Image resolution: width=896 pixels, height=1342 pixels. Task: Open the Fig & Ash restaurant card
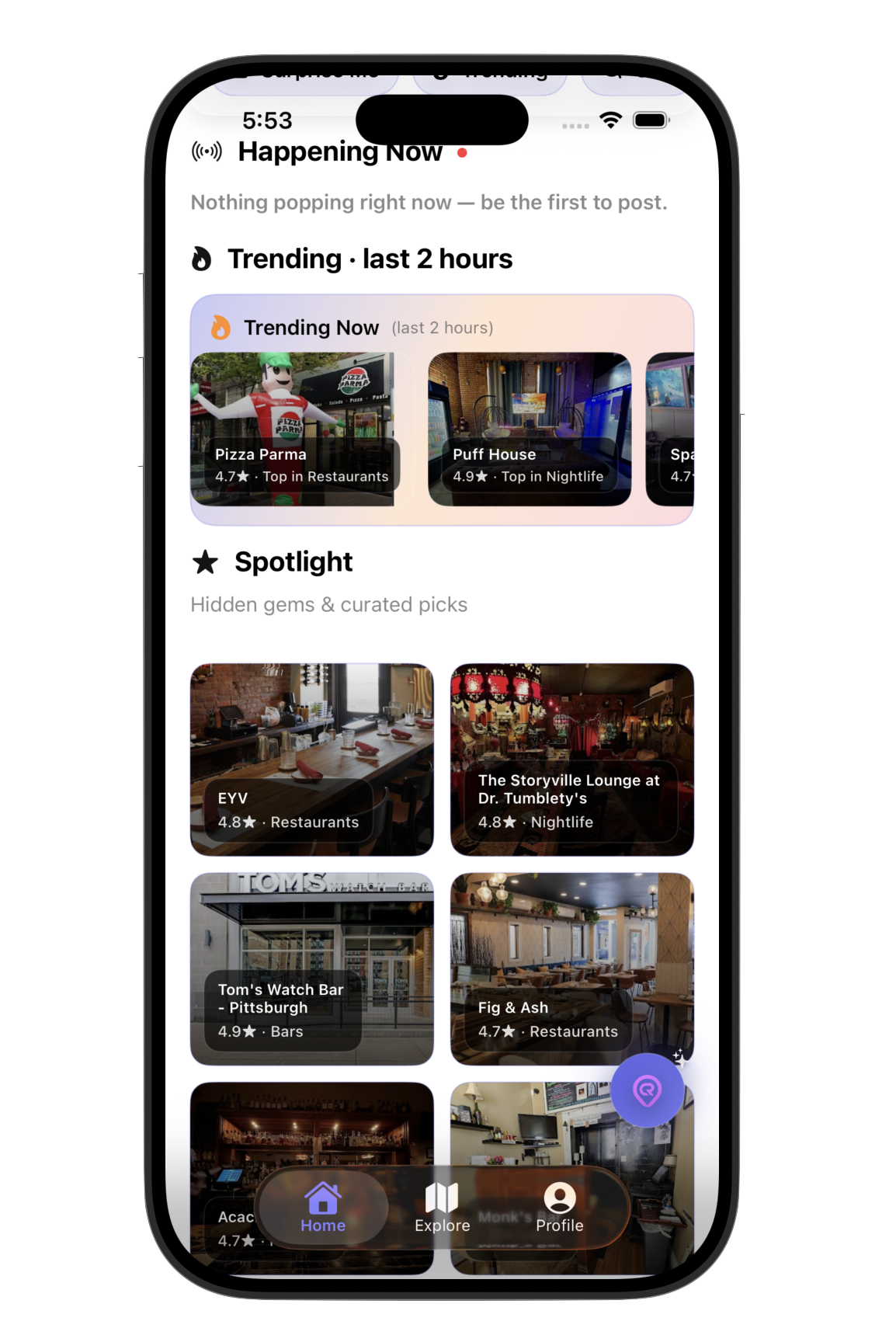point(571,968)
